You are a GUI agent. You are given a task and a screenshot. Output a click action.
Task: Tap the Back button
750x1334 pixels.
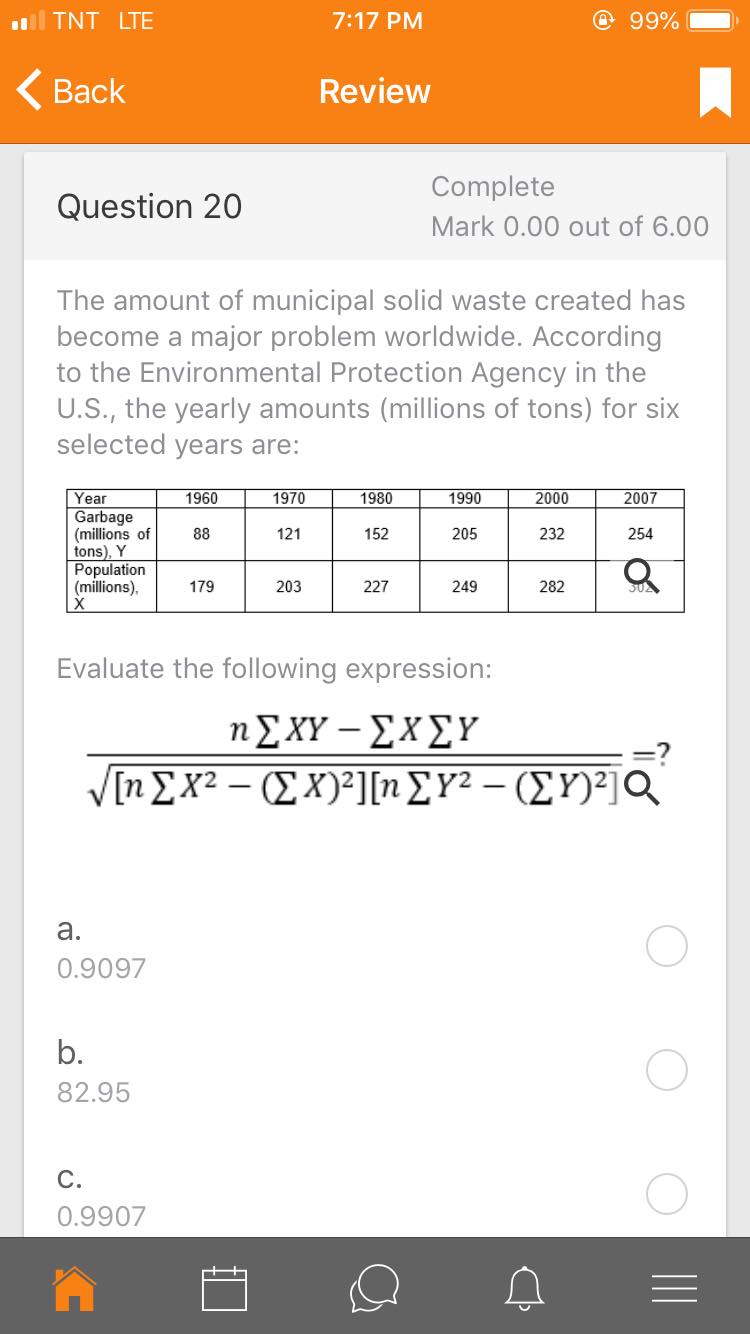coord(70,91)
